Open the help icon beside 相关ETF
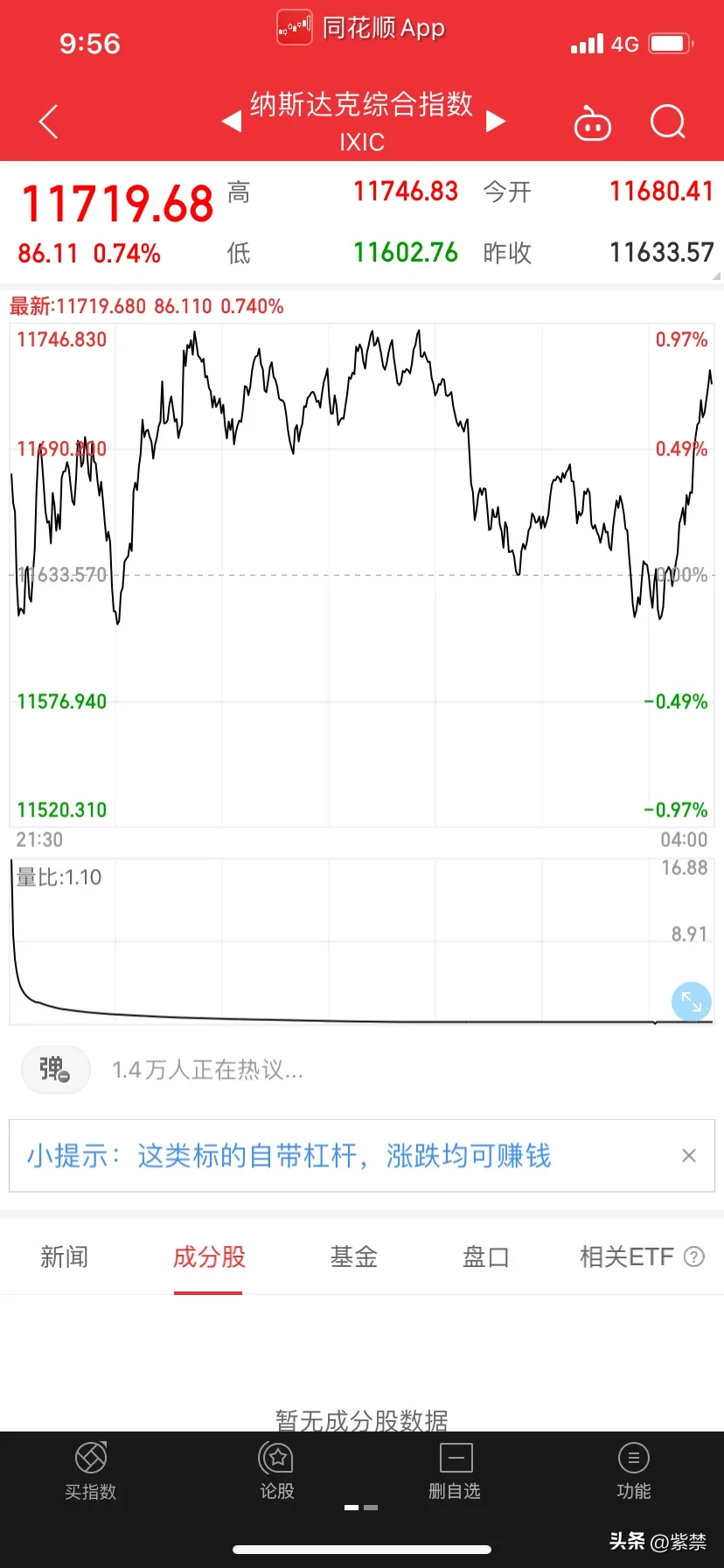This screenshot has width=724, height=1568. tap(694, 1257)
